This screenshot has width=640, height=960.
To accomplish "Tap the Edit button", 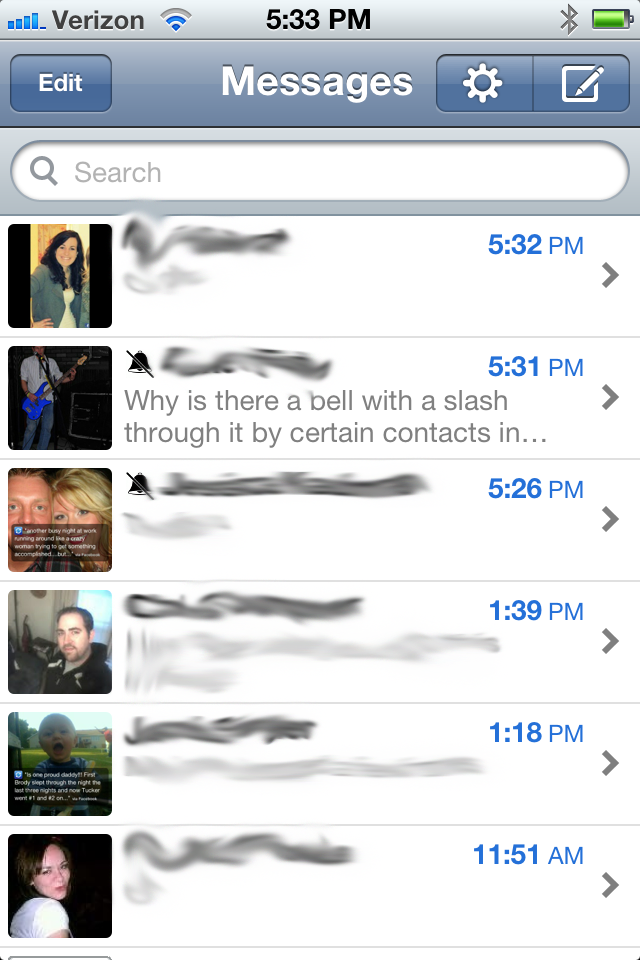I will 60,83.
